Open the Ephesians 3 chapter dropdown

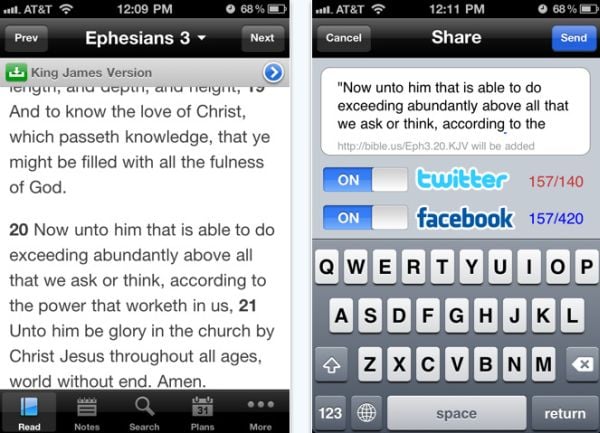145,38
